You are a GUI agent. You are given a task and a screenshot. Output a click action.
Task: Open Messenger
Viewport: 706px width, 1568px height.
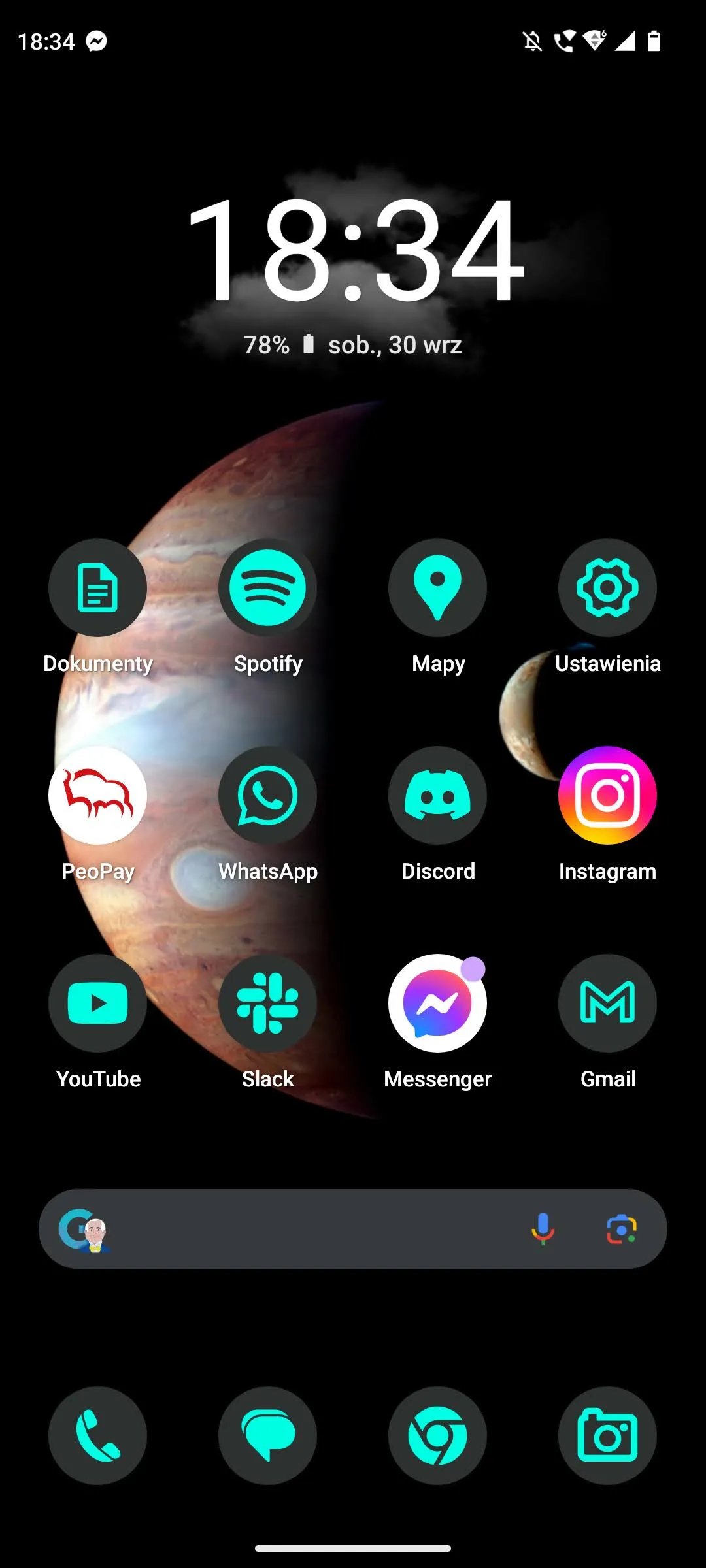pos(437,1003)
